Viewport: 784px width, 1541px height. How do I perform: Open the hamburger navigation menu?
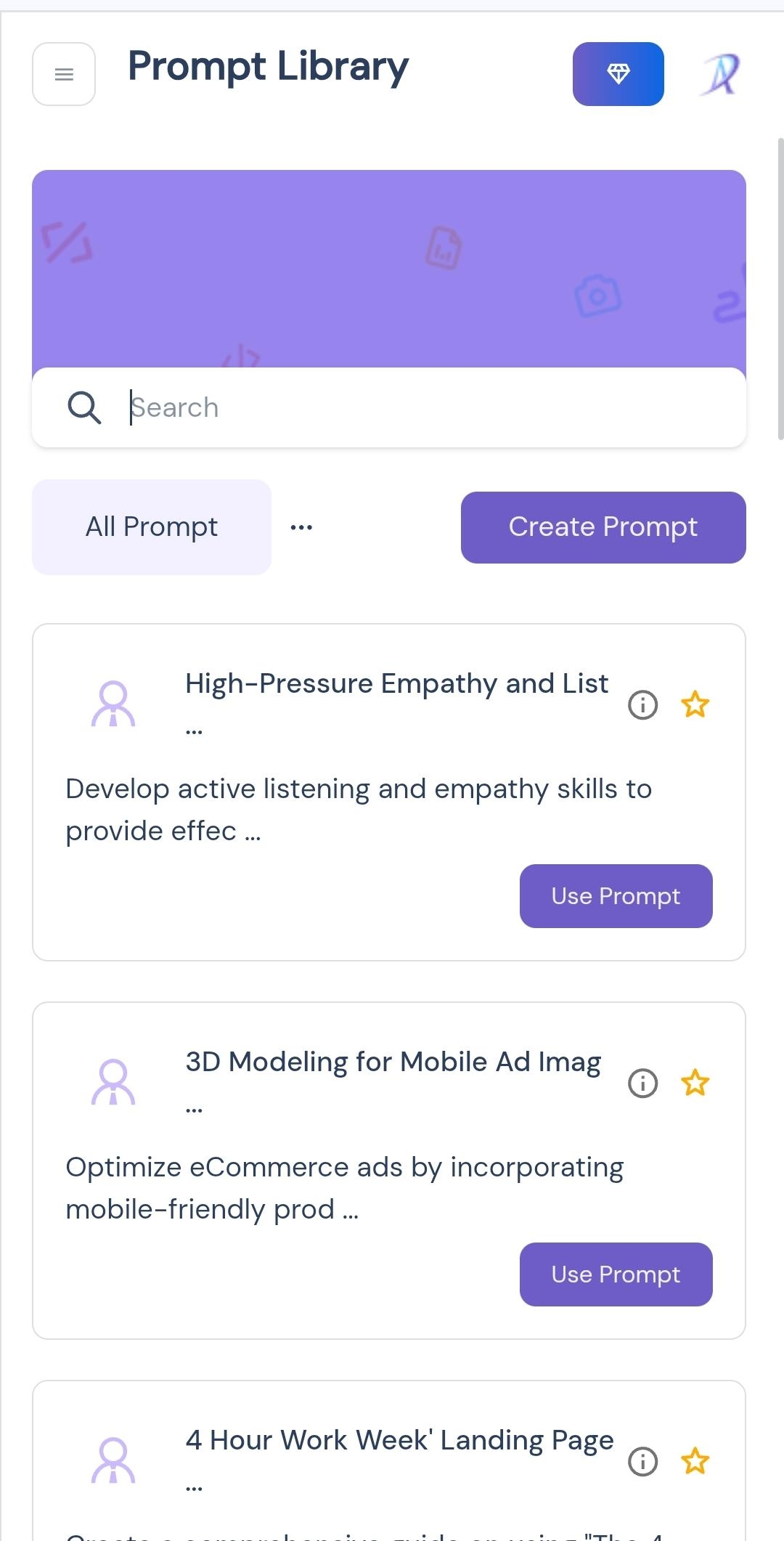64,74
